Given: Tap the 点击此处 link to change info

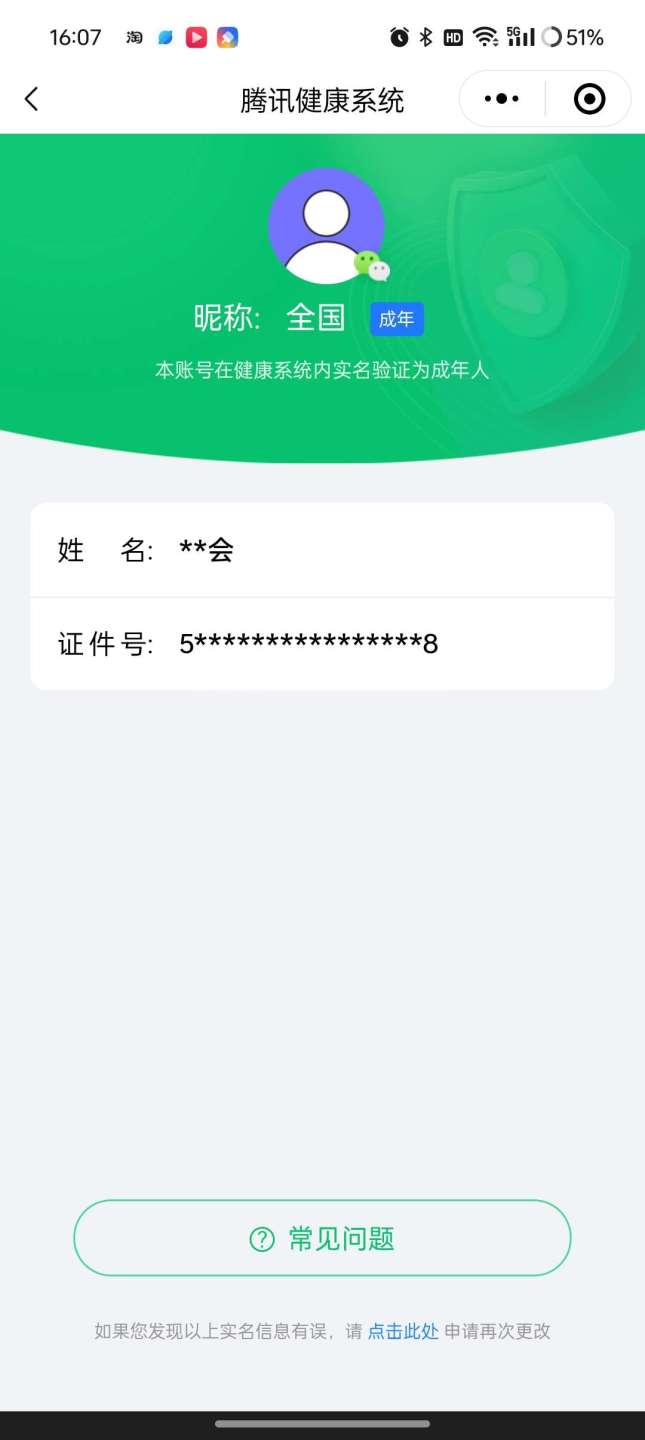Looking at the screenshot, I should coord(403,1331).
